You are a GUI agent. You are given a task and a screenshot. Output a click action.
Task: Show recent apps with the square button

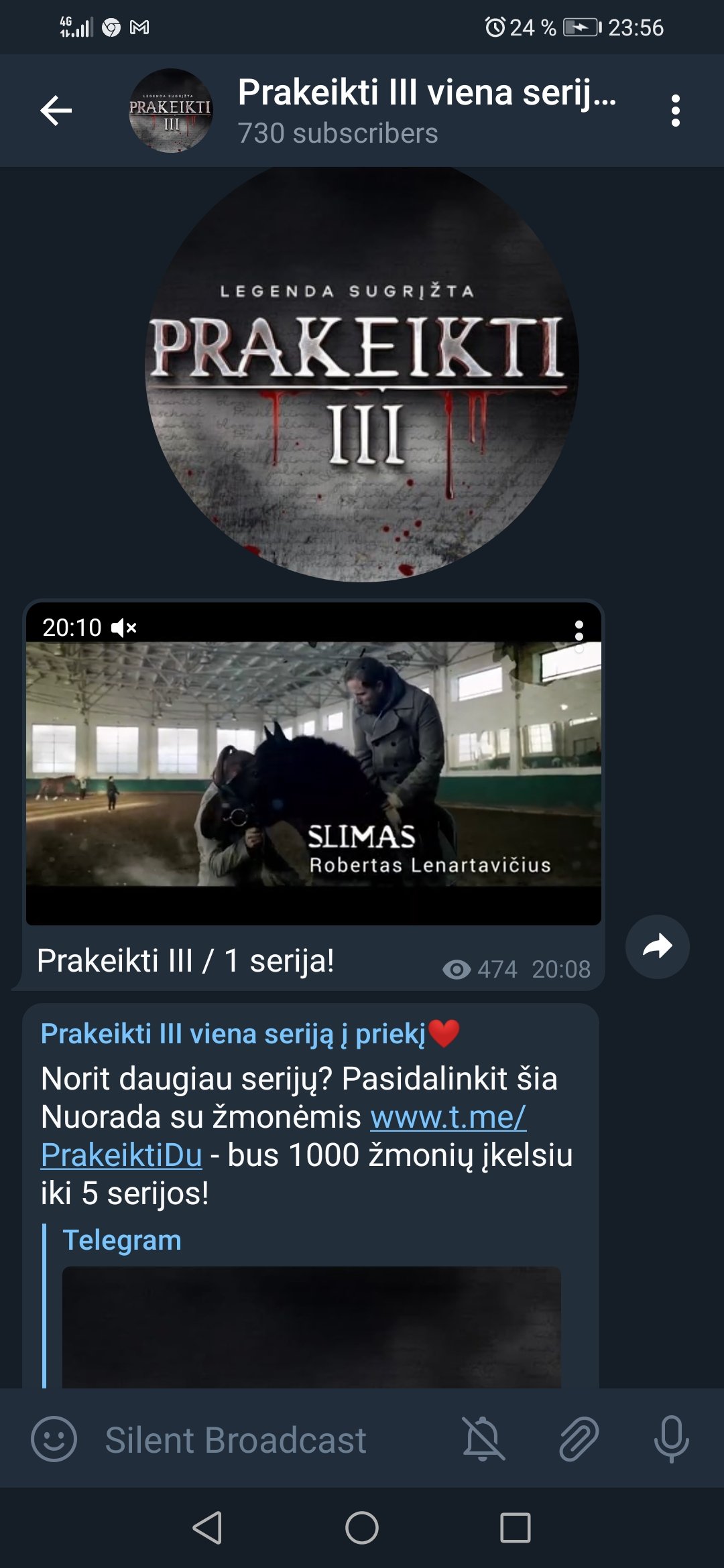coord(516,1528)
